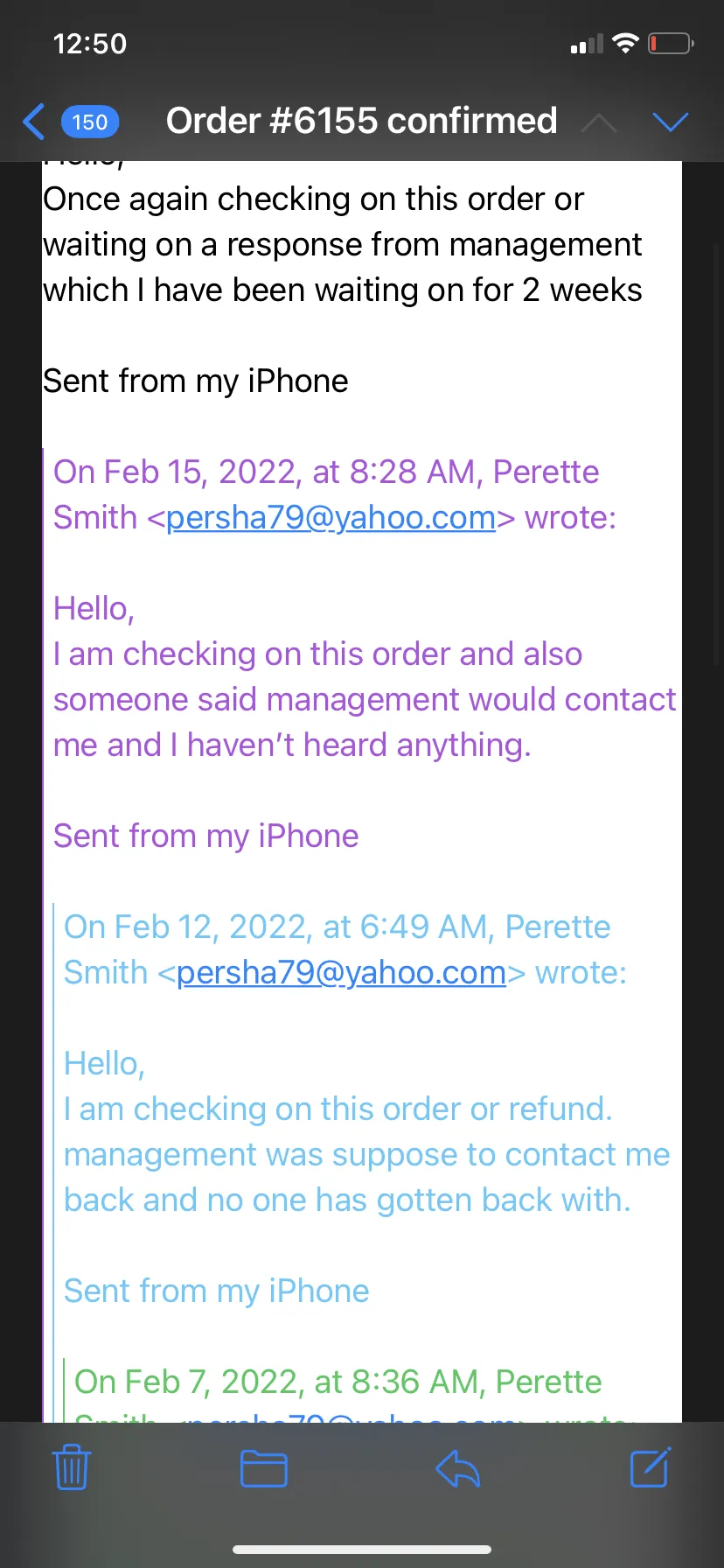This screenshot has width=724, height=1568.
Task: Jump to the next message
Action: coord(671,122)
